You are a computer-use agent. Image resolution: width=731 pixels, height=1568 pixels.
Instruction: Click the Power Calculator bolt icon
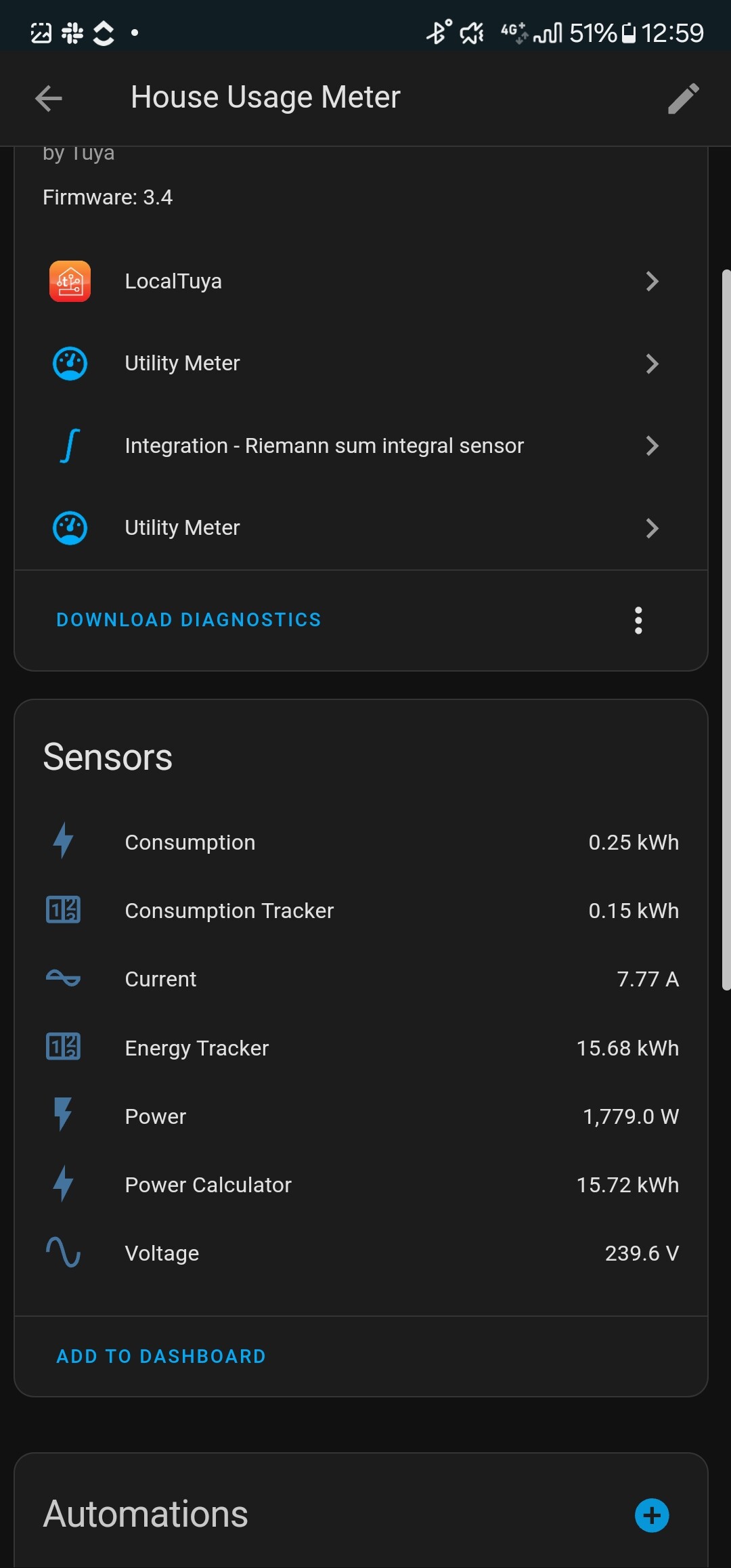coord(62,1184)
